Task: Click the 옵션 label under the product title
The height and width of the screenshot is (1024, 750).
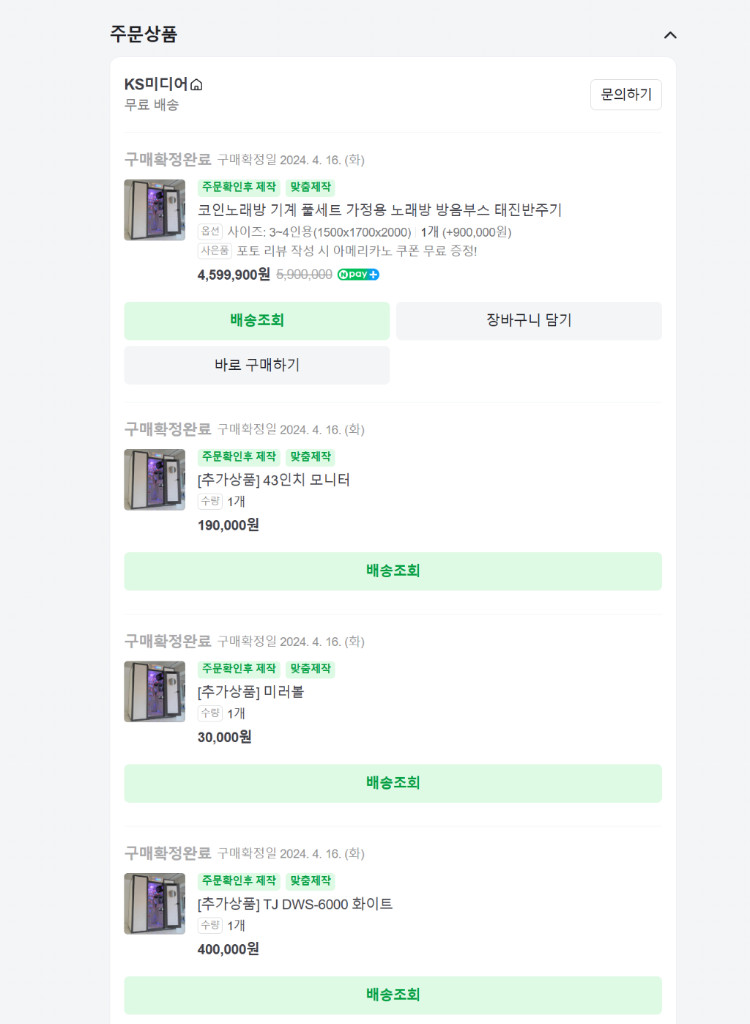Action: (x=207, y=233)
